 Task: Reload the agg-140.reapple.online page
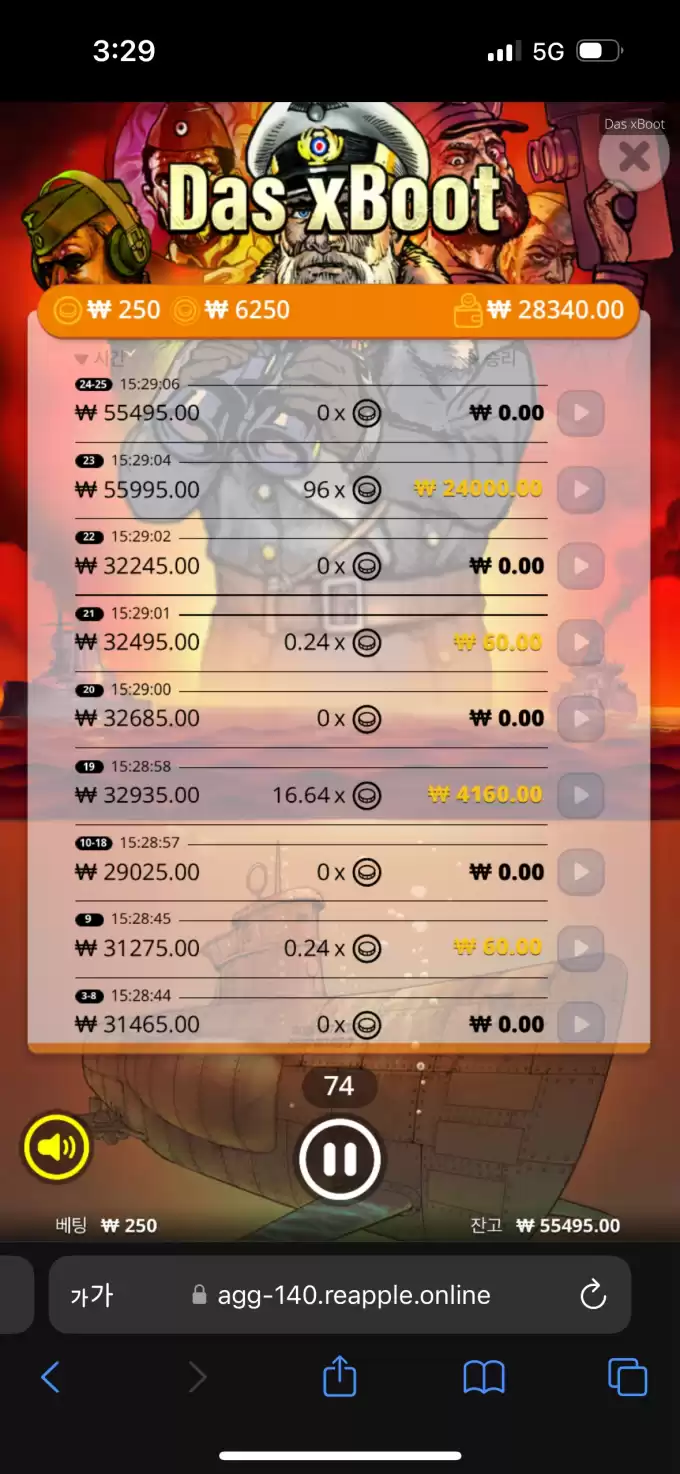[593, 1296]
